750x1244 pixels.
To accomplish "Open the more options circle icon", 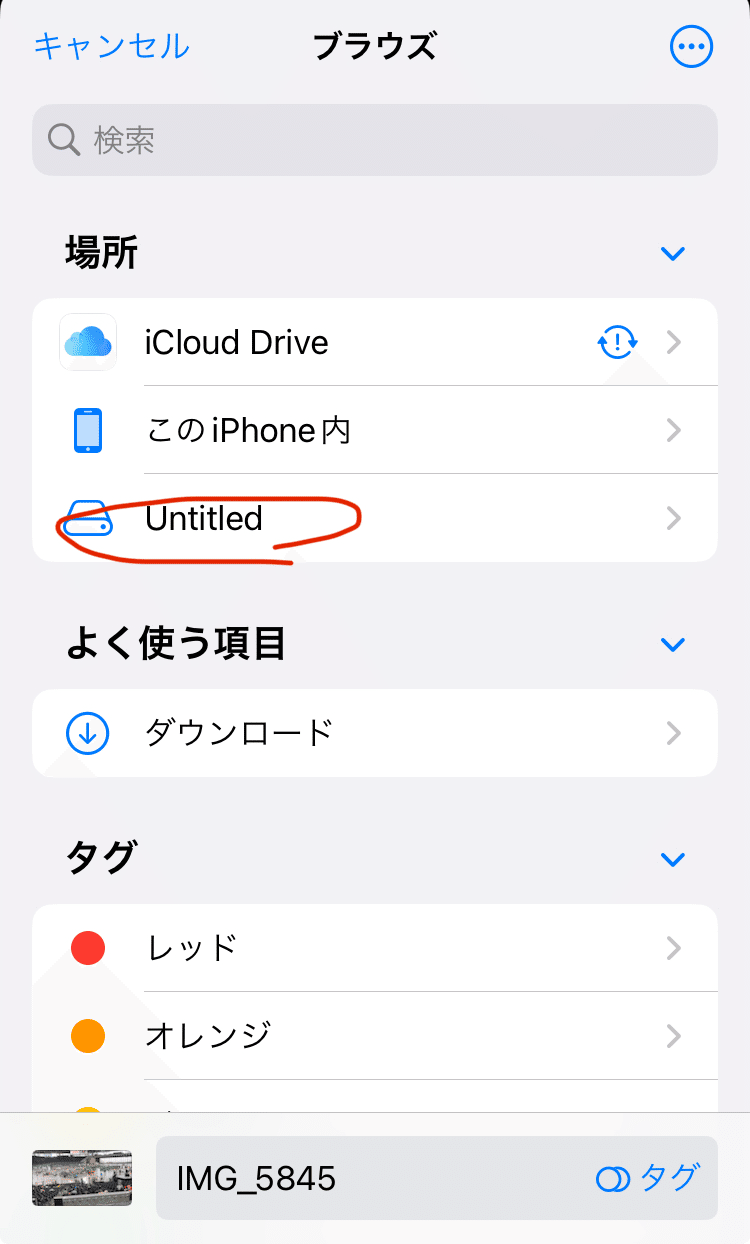I will coord(692,46).
